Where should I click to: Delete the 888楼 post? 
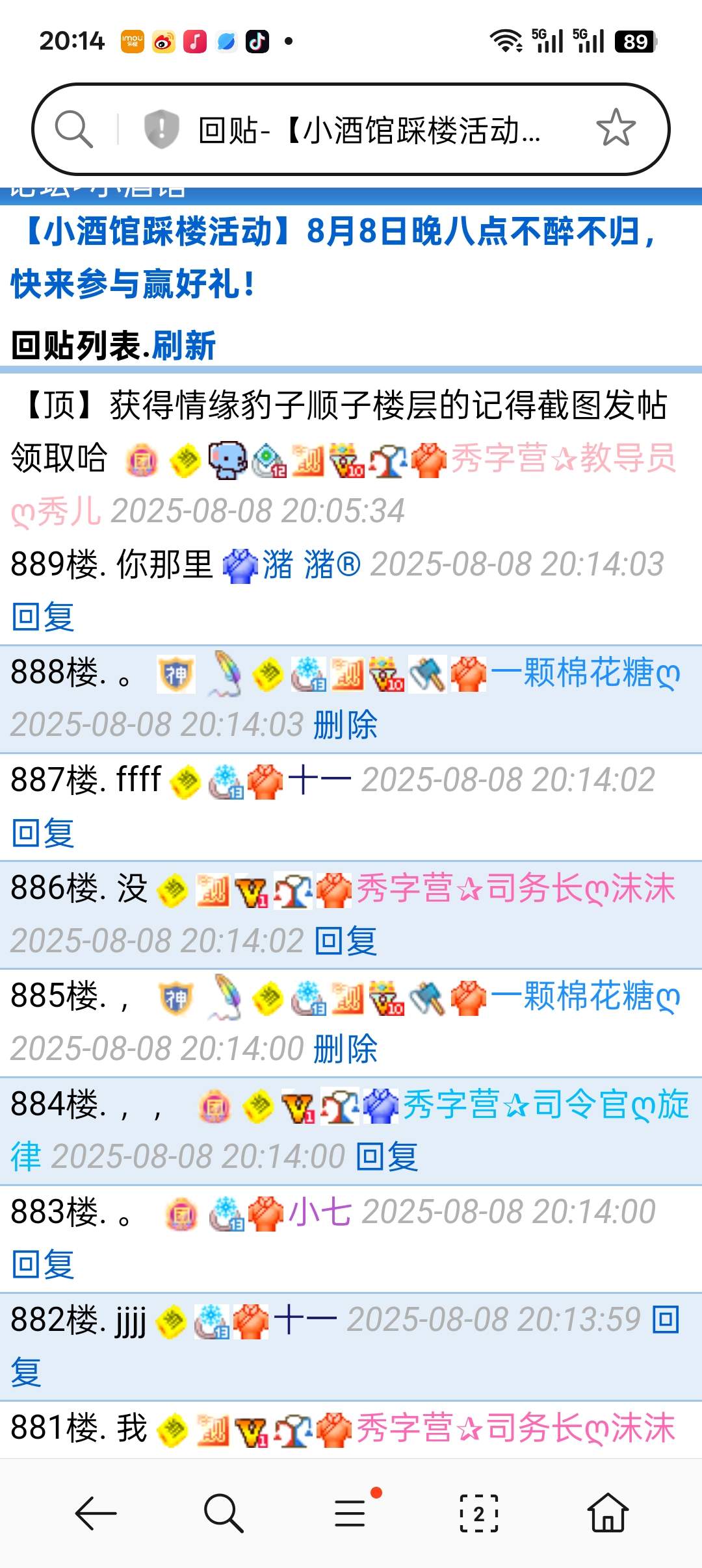[x=345, y=724]
